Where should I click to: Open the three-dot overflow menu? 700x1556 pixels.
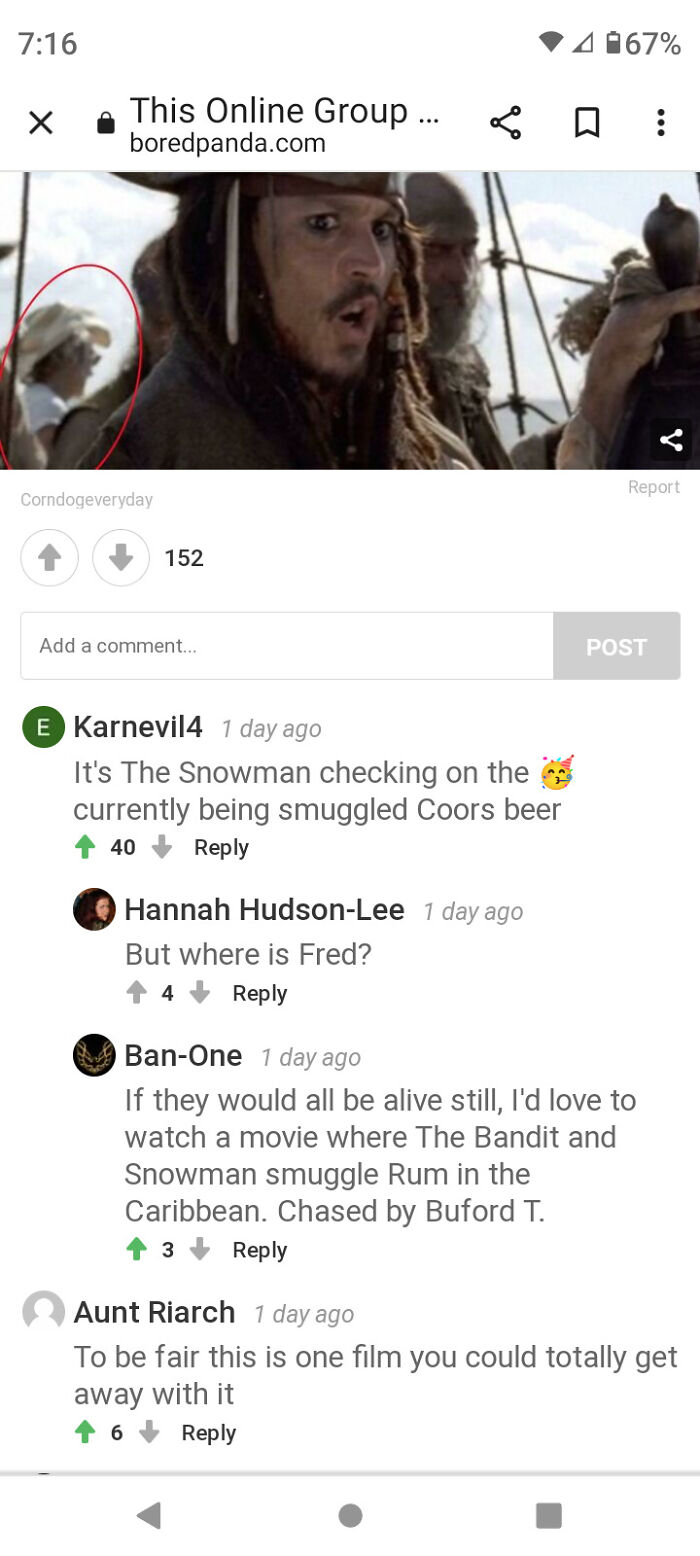[660, 123]
